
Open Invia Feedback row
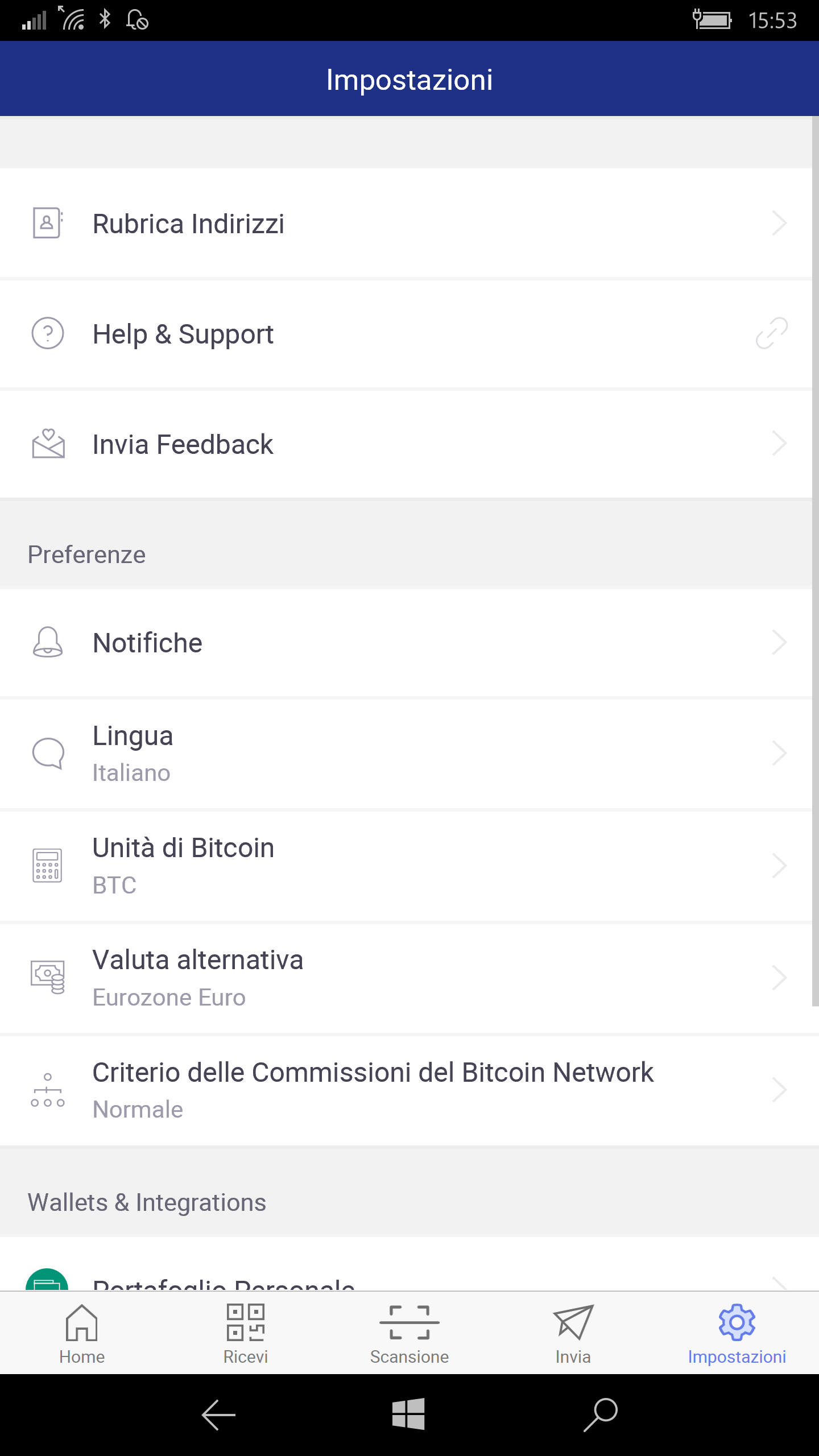pos(406,444)
